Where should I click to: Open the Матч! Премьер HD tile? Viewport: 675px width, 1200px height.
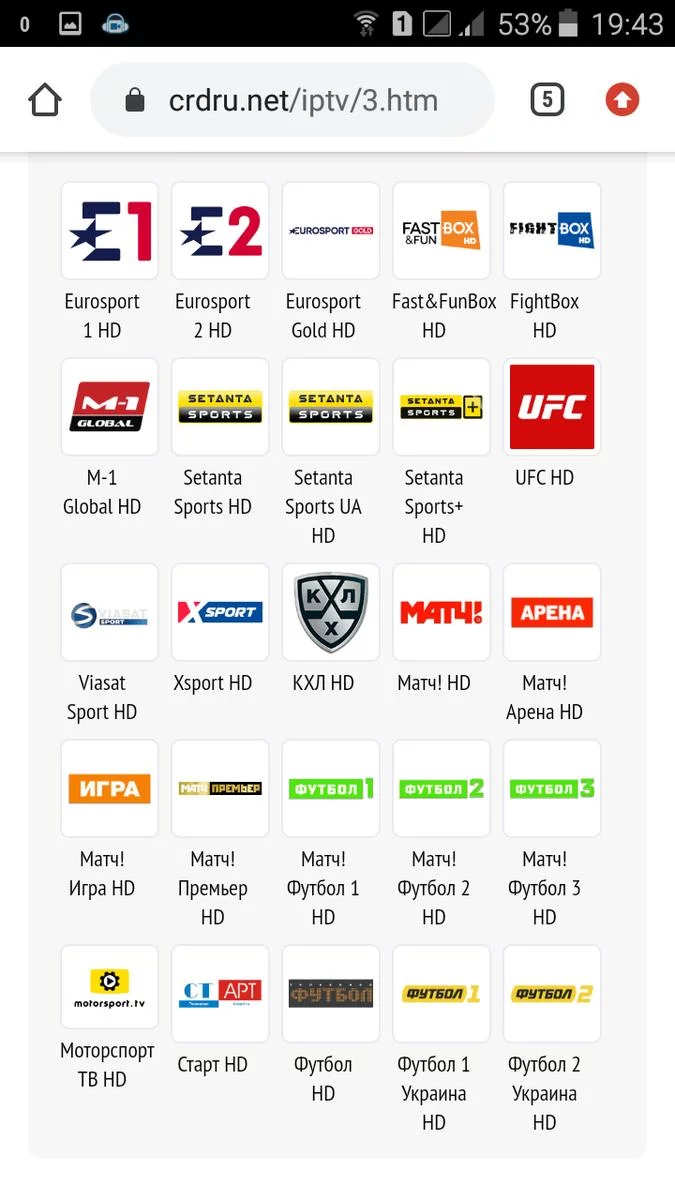pyautogui.click(x=220, y=788)
